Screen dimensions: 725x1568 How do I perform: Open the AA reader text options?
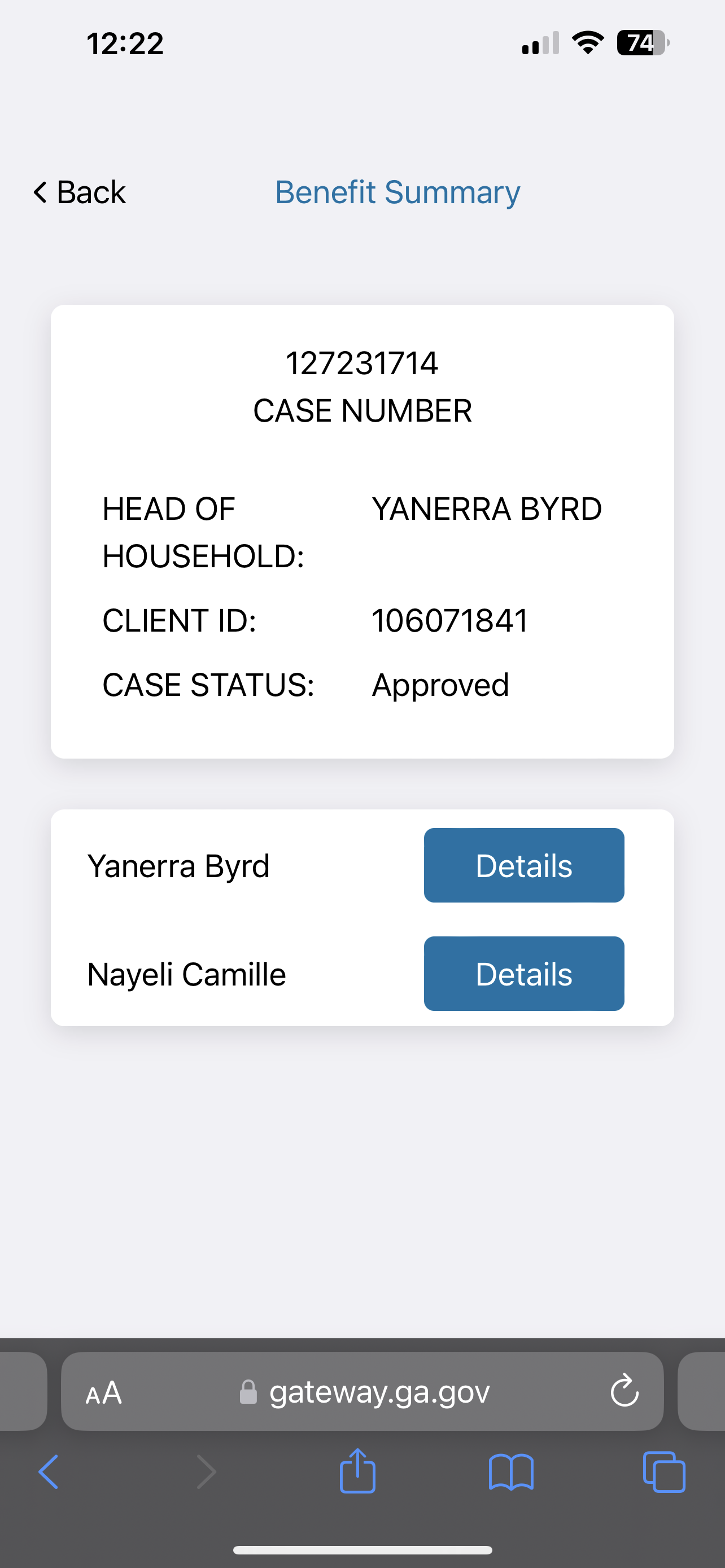pyautogui.click(x=104, y=1391)
